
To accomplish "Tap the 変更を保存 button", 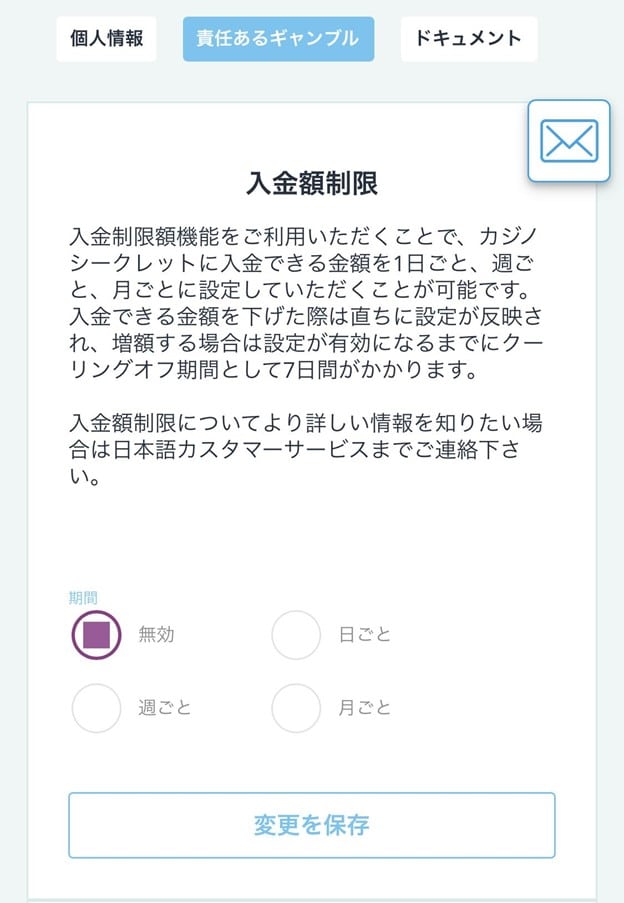I will pos(311,825).
